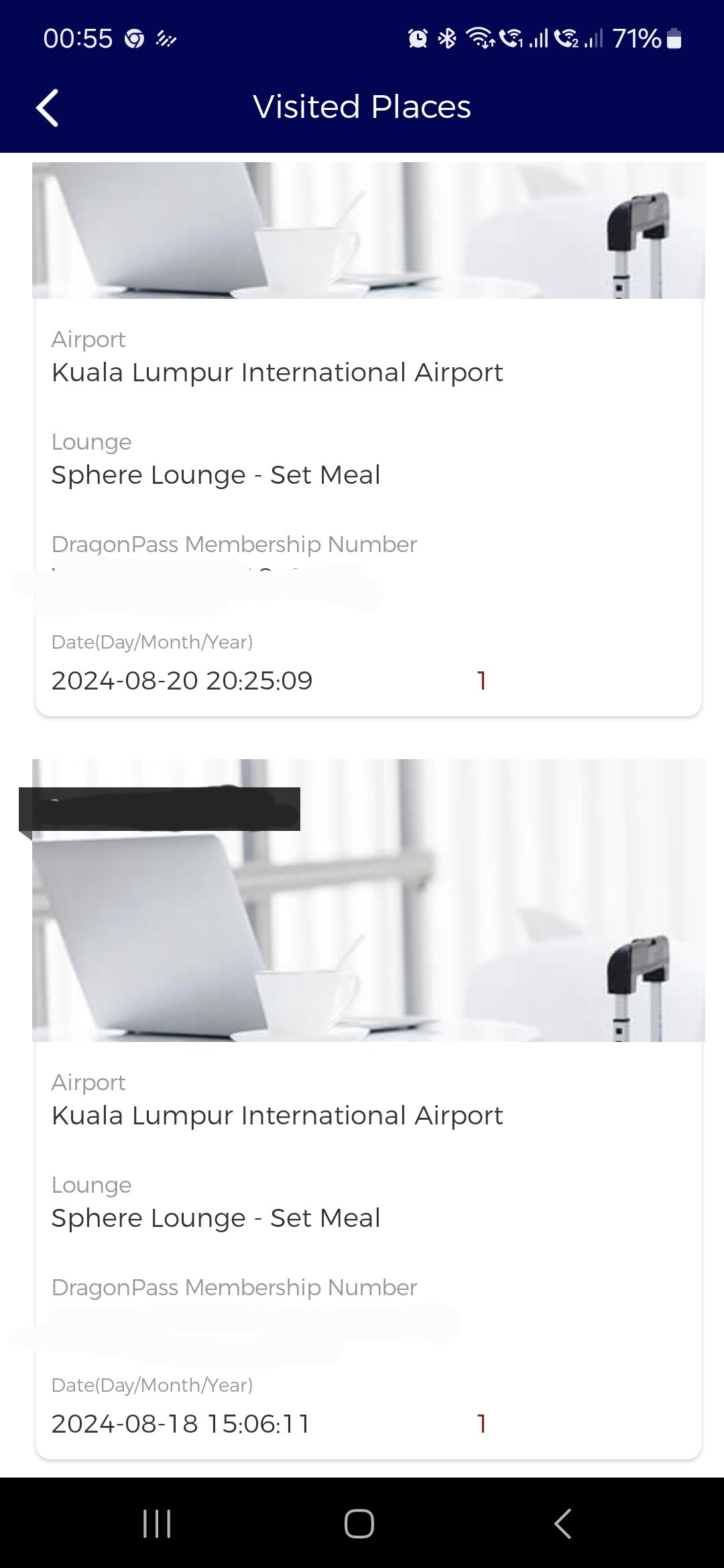Tap the system home button

point(359,1523)
